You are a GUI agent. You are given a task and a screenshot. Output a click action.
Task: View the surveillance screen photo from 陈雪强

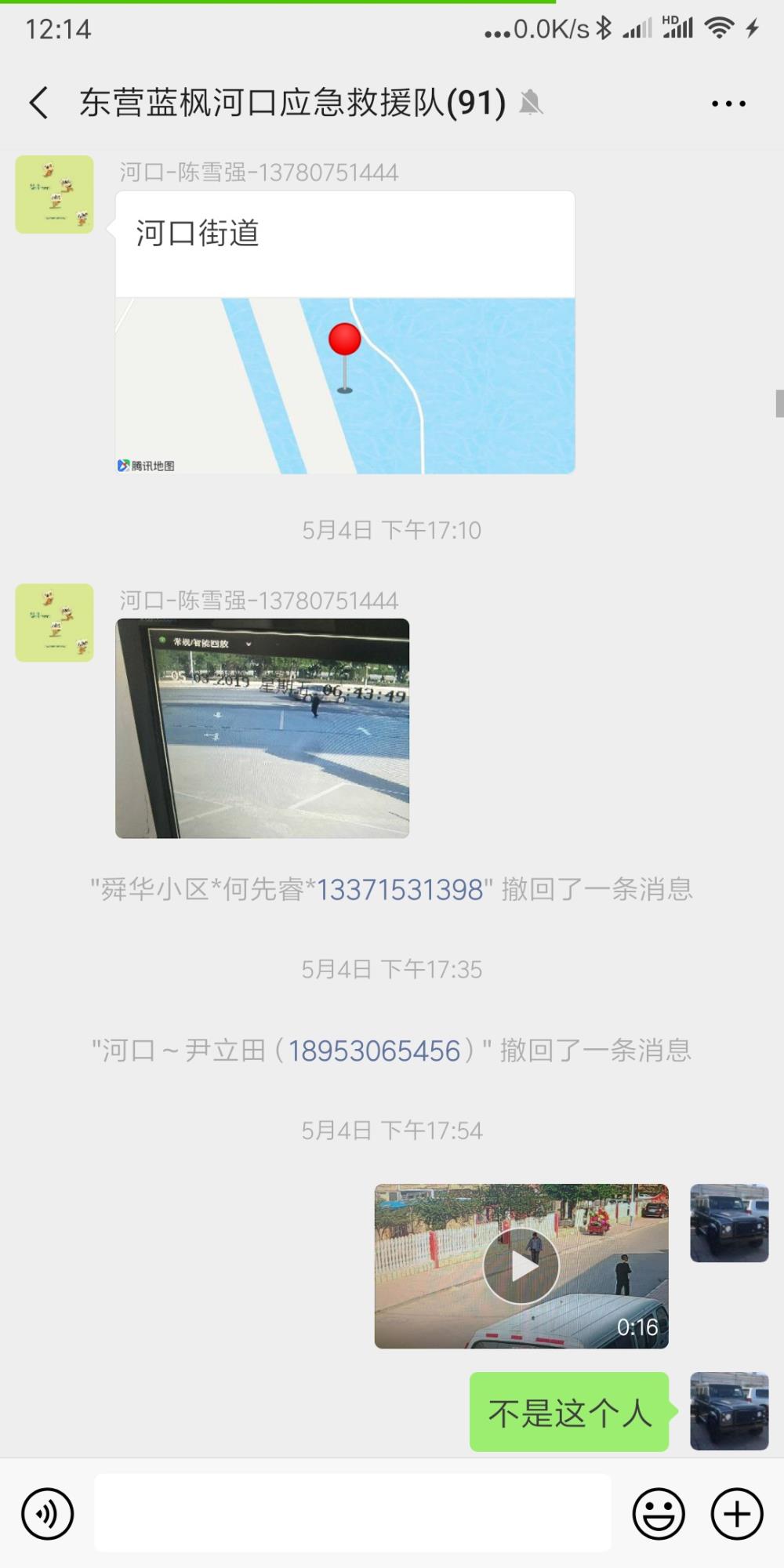click(263, 728)
